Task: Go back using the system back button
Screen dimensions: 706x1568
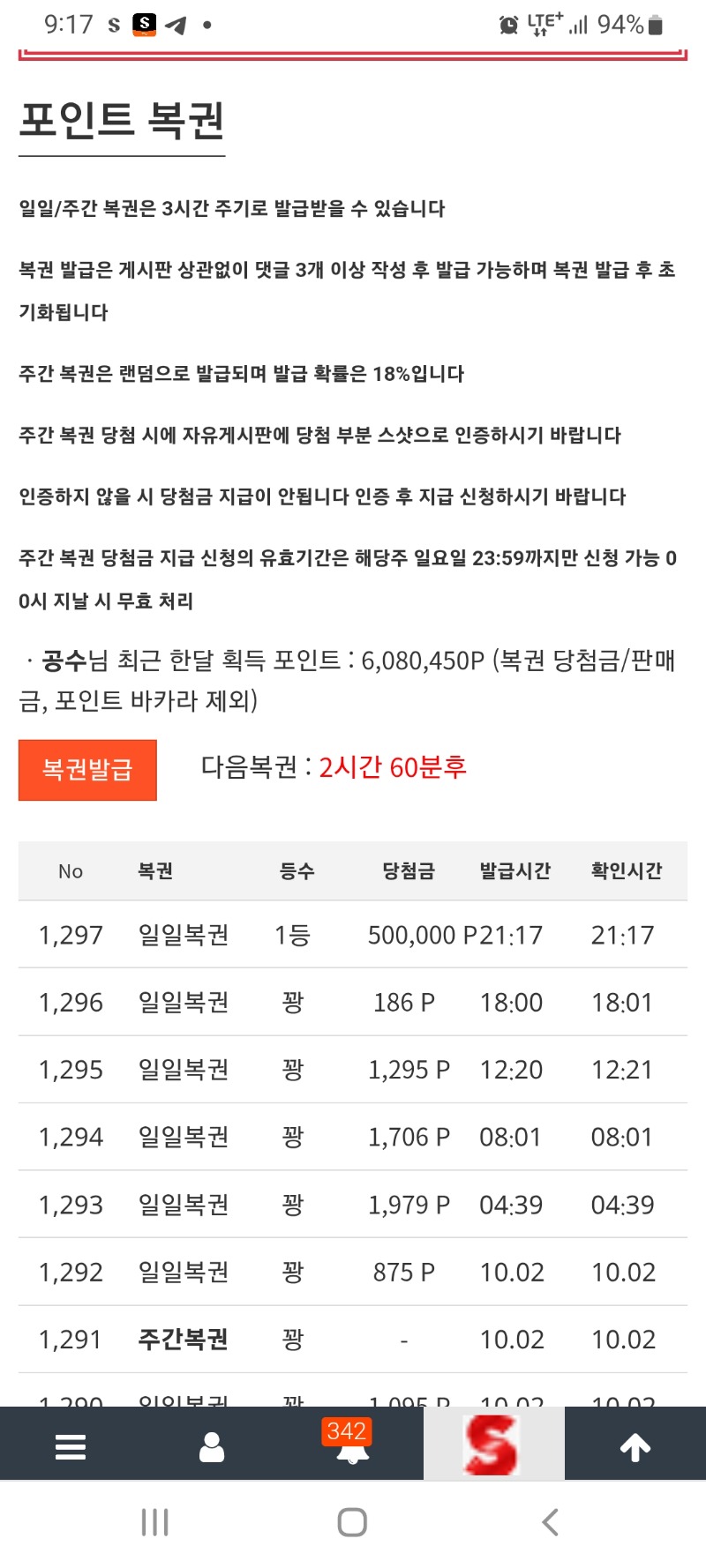Action: pyautogui.click(x=550, y=1522)
